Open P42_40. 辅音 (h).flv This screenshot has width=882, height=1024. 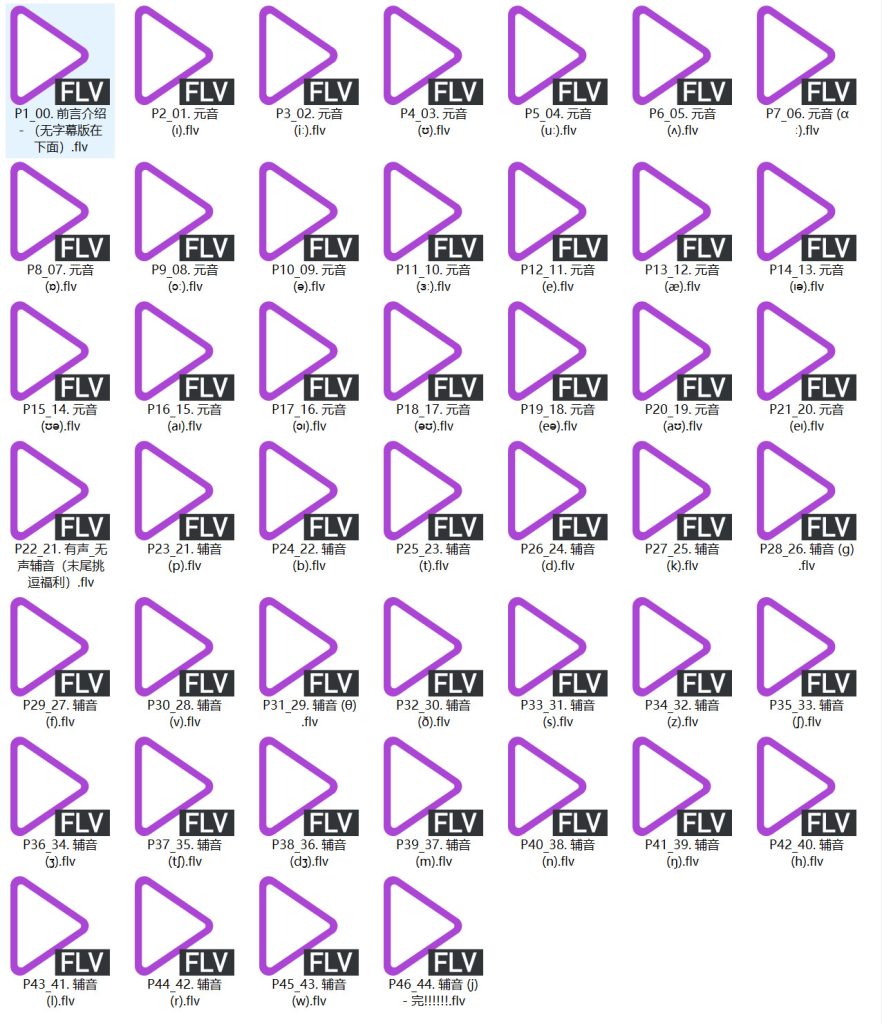pos(806,786)
